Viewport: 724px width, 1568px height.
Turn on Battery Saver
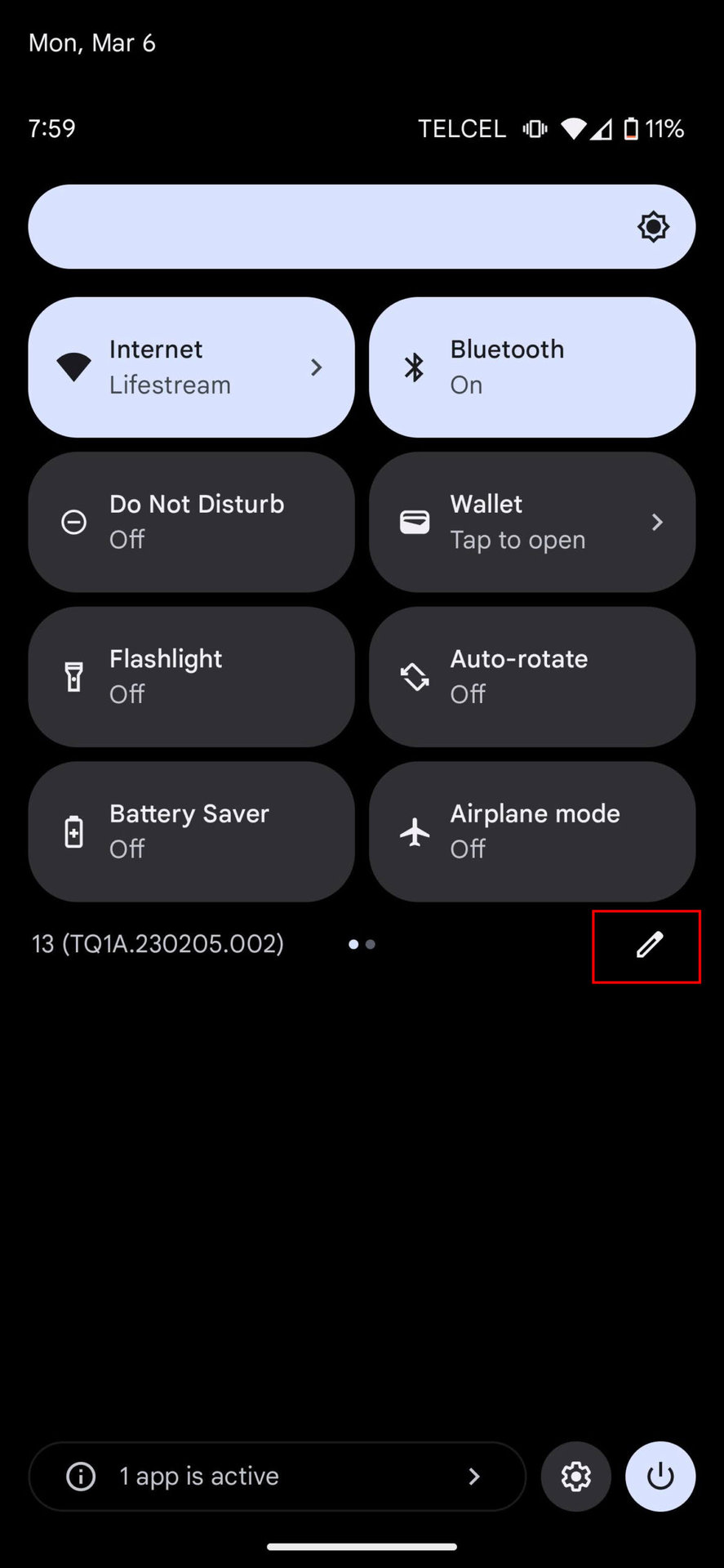pos(191,831)
